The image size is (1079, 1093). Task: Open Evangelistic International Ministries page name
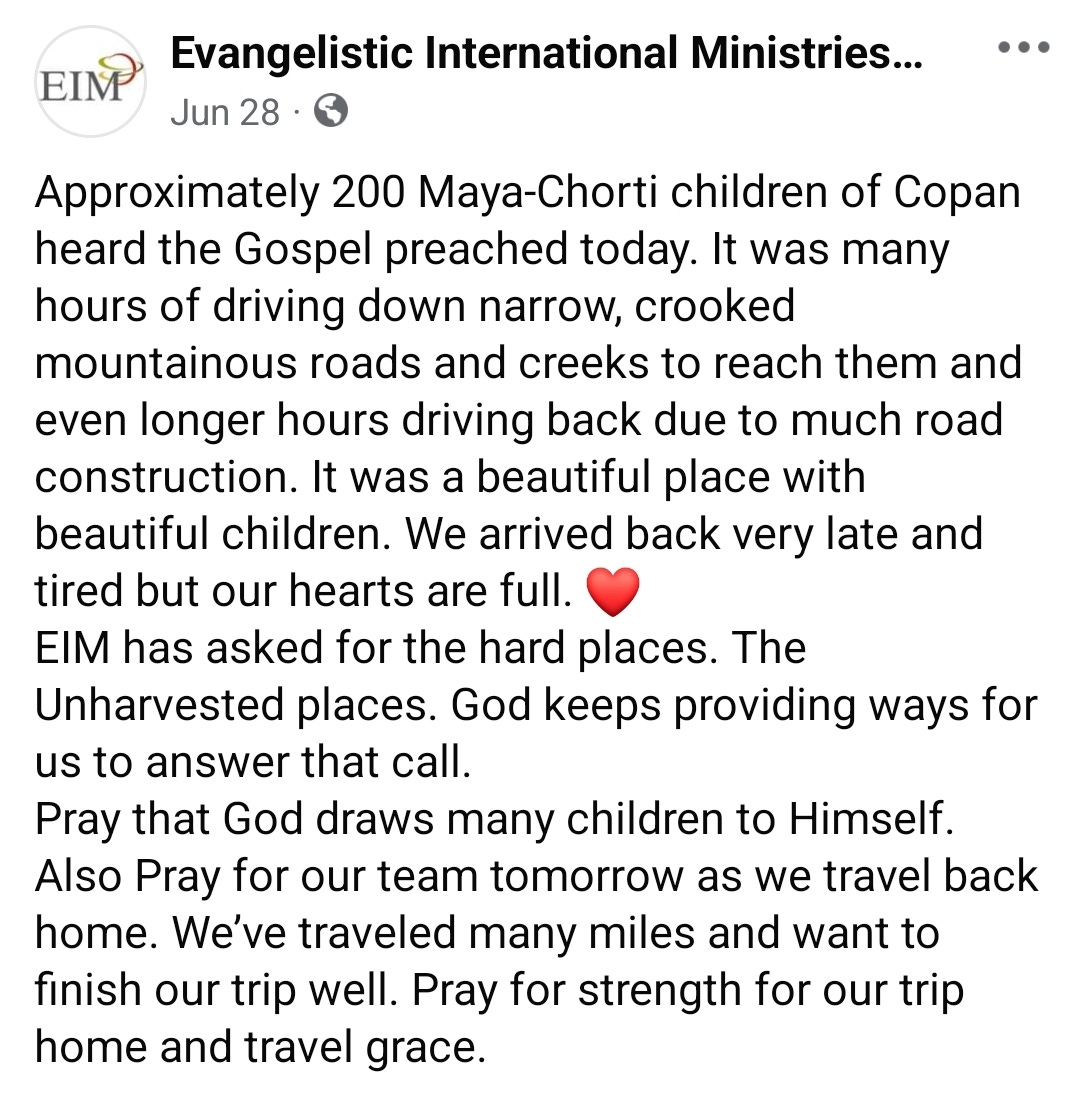click(546, 55)
